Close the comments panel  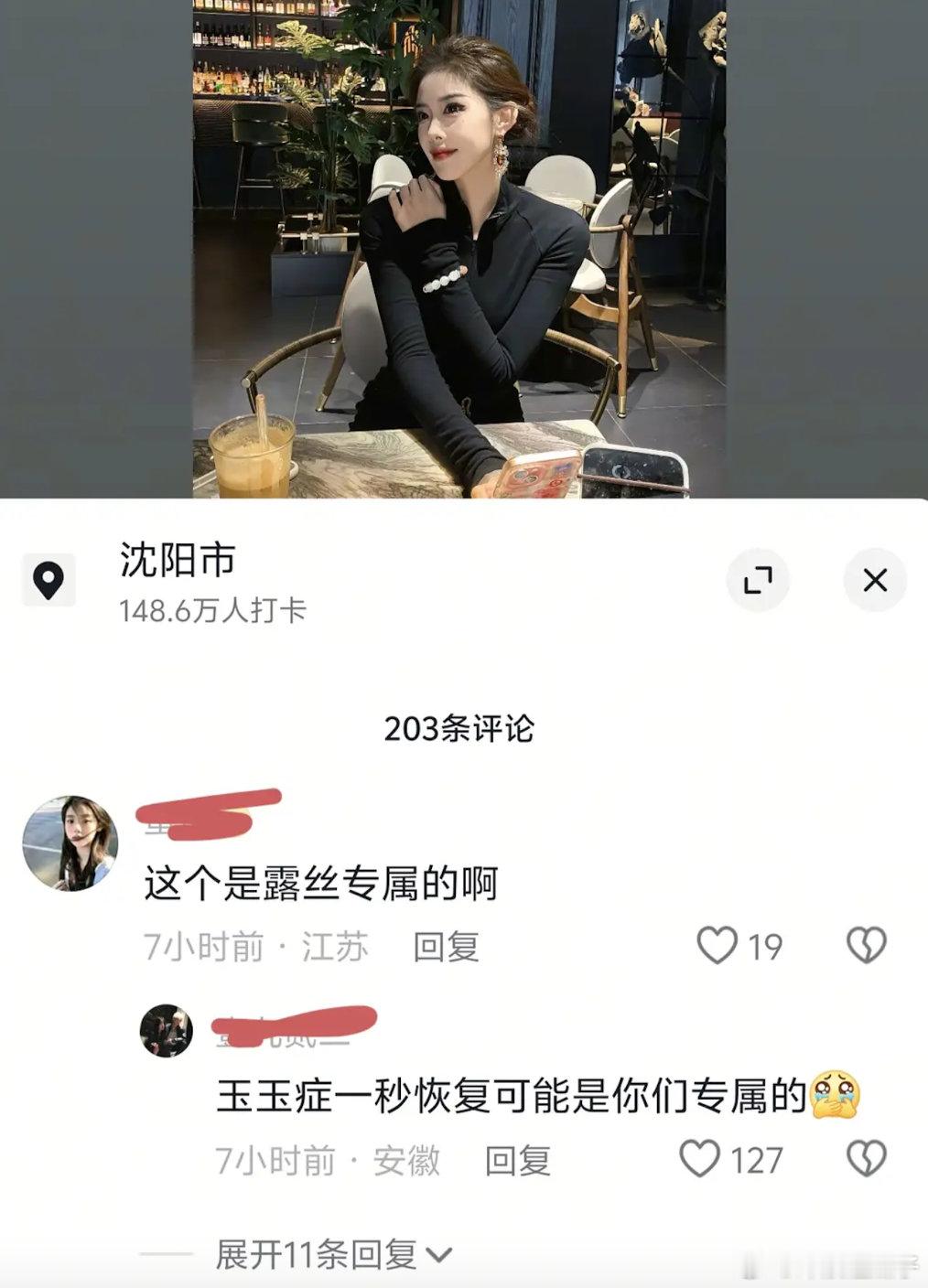(x=875, y=580)
